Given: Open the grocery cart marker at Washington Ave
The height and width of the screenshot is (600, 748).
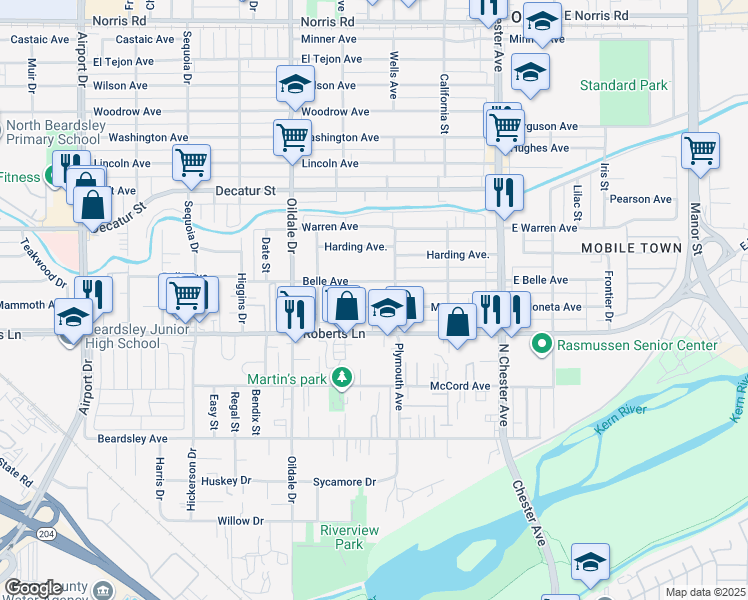Looking at the screenshot, I should pos(291,137).
